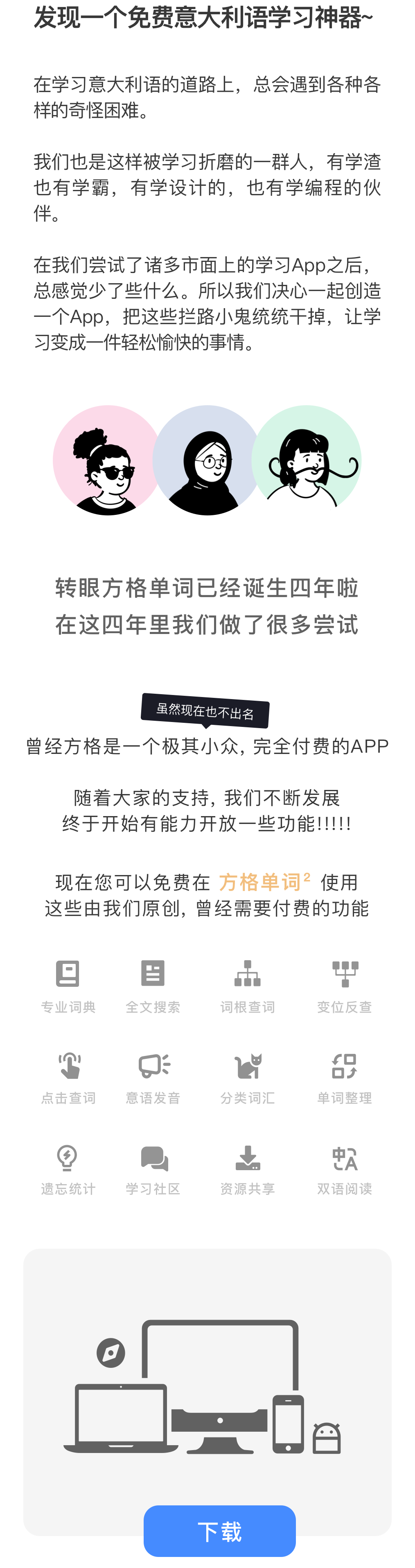Tap the blue 下载 download button
Image resolution: width=415 pixels, height=1568 pixels.
pyautogui.click(x=219, y=1530)
